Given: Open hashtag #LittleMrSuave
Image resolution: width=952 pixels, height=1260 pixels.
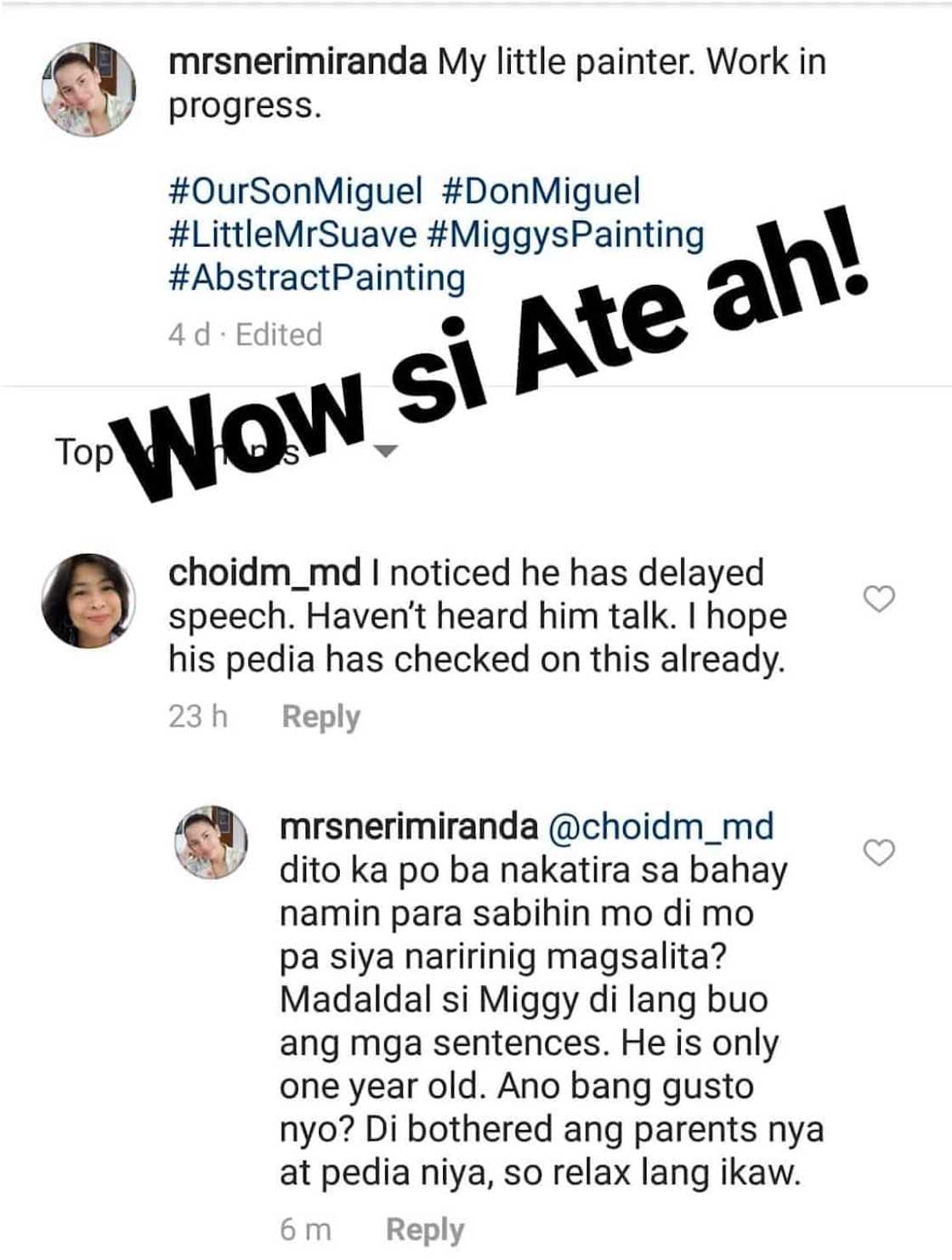Looking at the screenshot, I should coord(292,235).
